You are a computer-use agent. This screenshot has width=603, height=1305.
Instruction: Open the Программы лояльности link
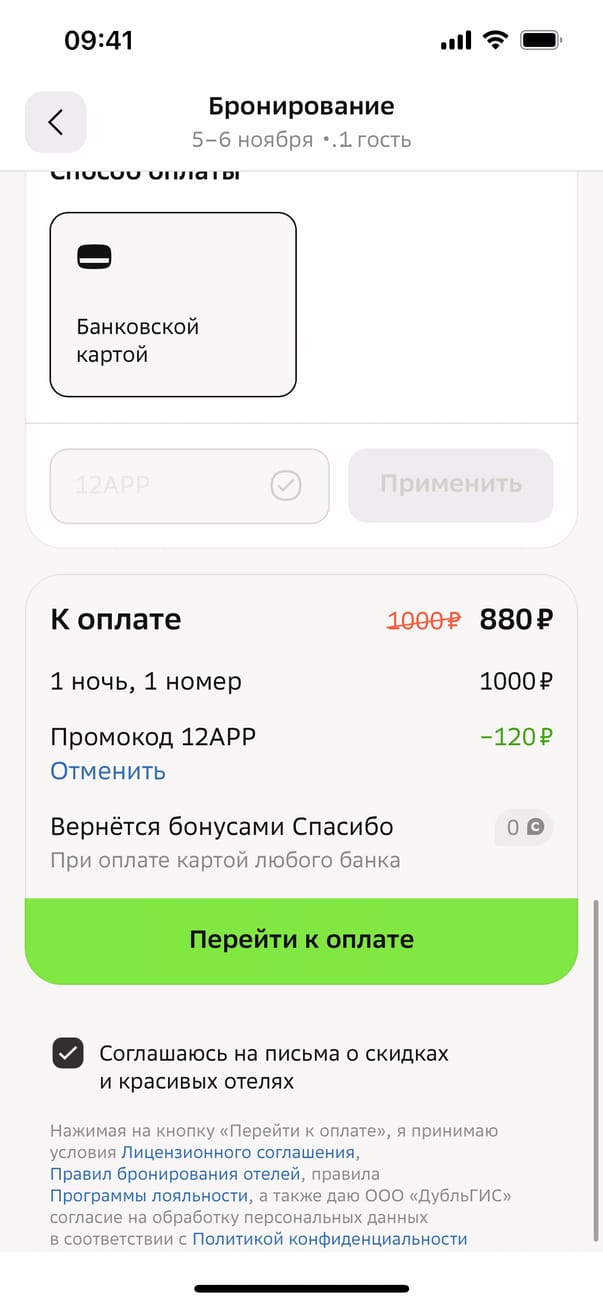(149, 1196)
